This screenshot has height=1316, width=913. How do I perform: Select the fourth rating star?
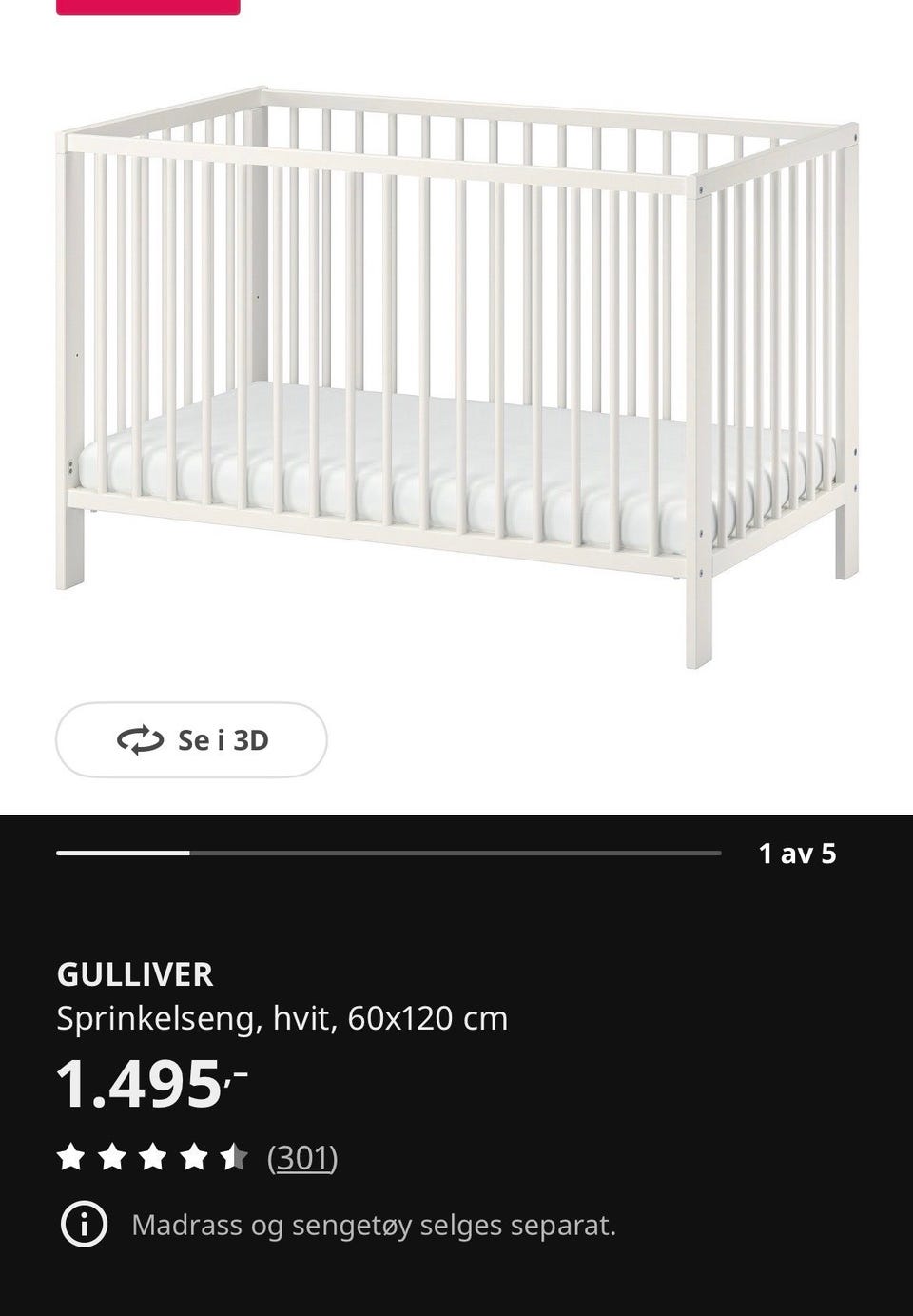pyautogui.click(x=192, y=1159)
